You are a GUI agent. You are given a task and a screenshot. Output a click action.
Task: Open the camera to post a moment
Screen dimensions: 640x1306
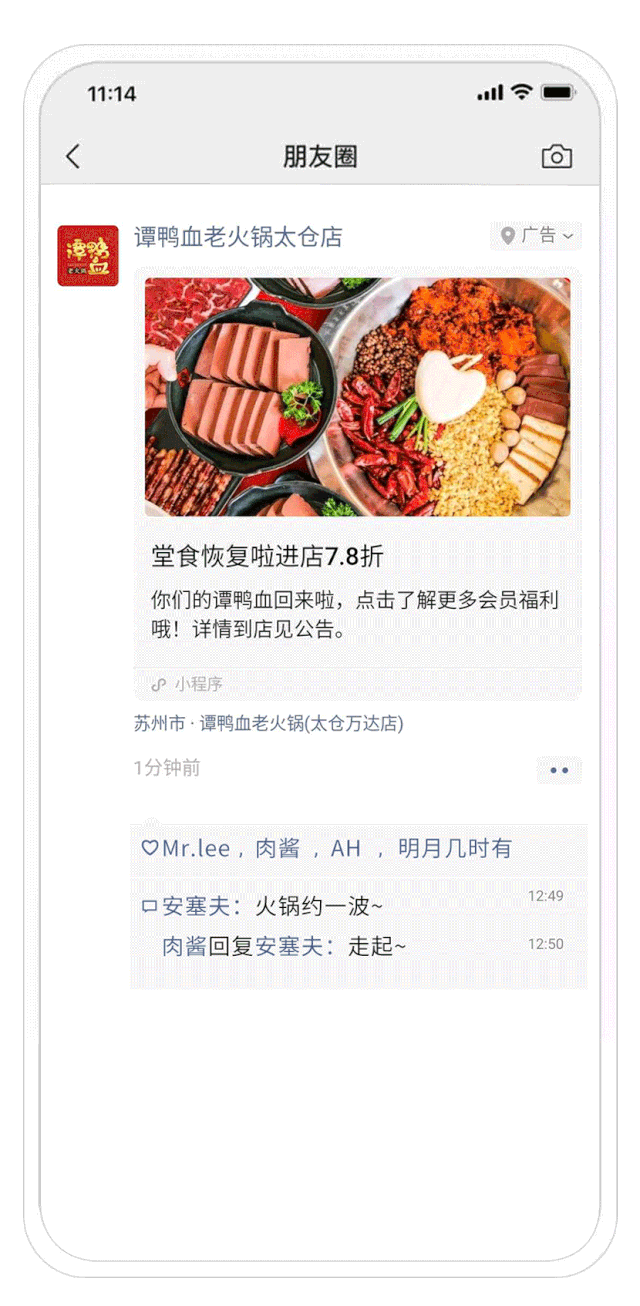(x=557, y=156)
